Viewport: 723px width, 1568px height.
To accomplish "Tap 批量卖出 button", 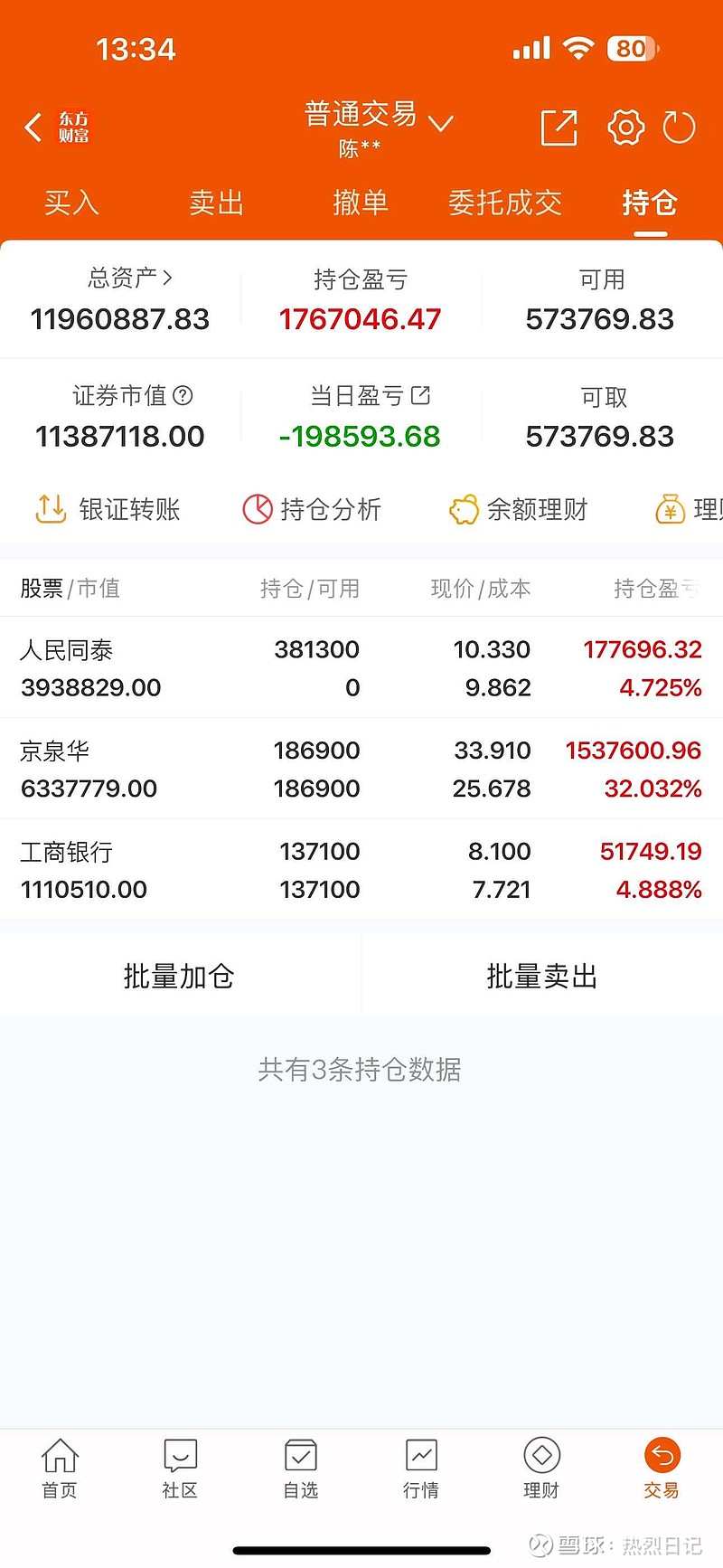I will pos(542,977).
